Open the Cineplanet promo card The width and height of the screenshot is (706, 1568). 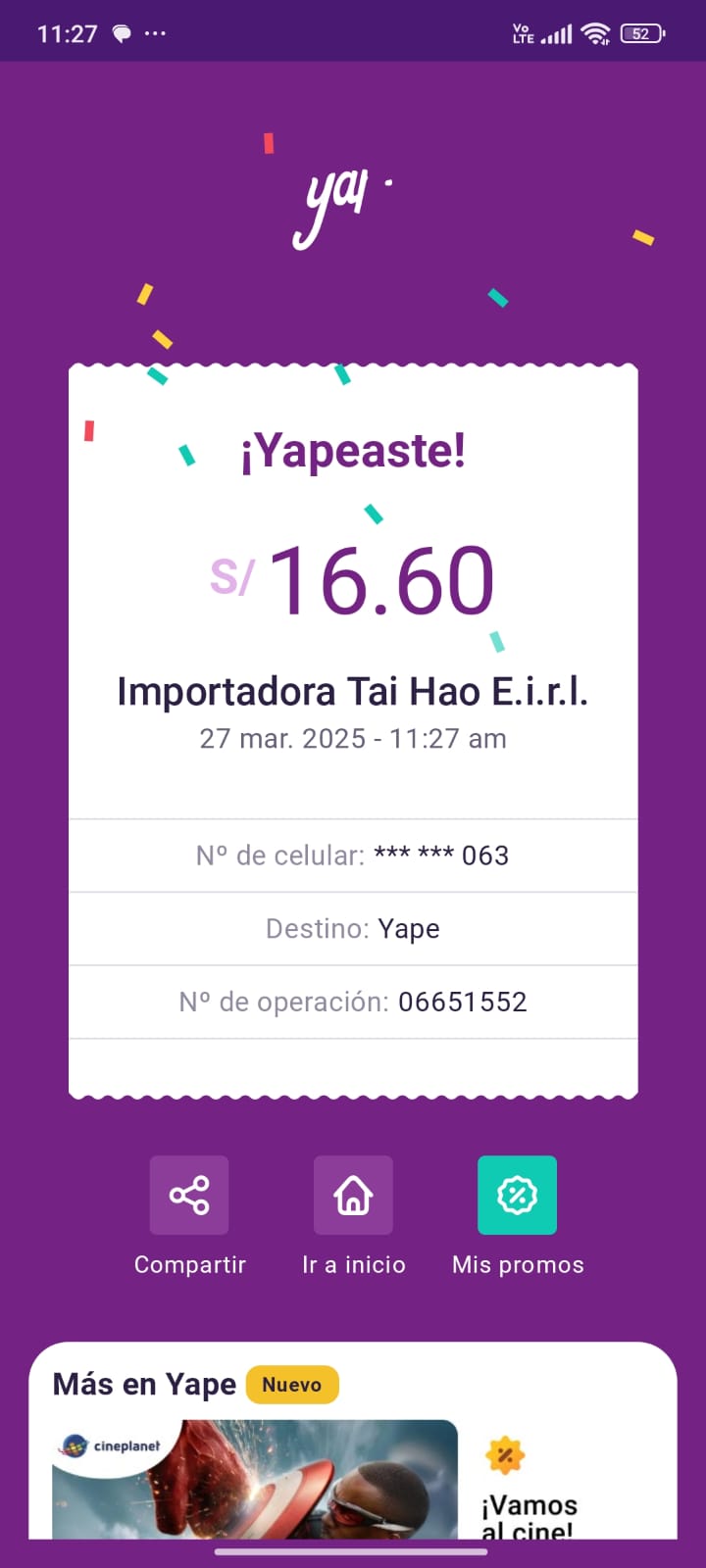(255, 1479)
